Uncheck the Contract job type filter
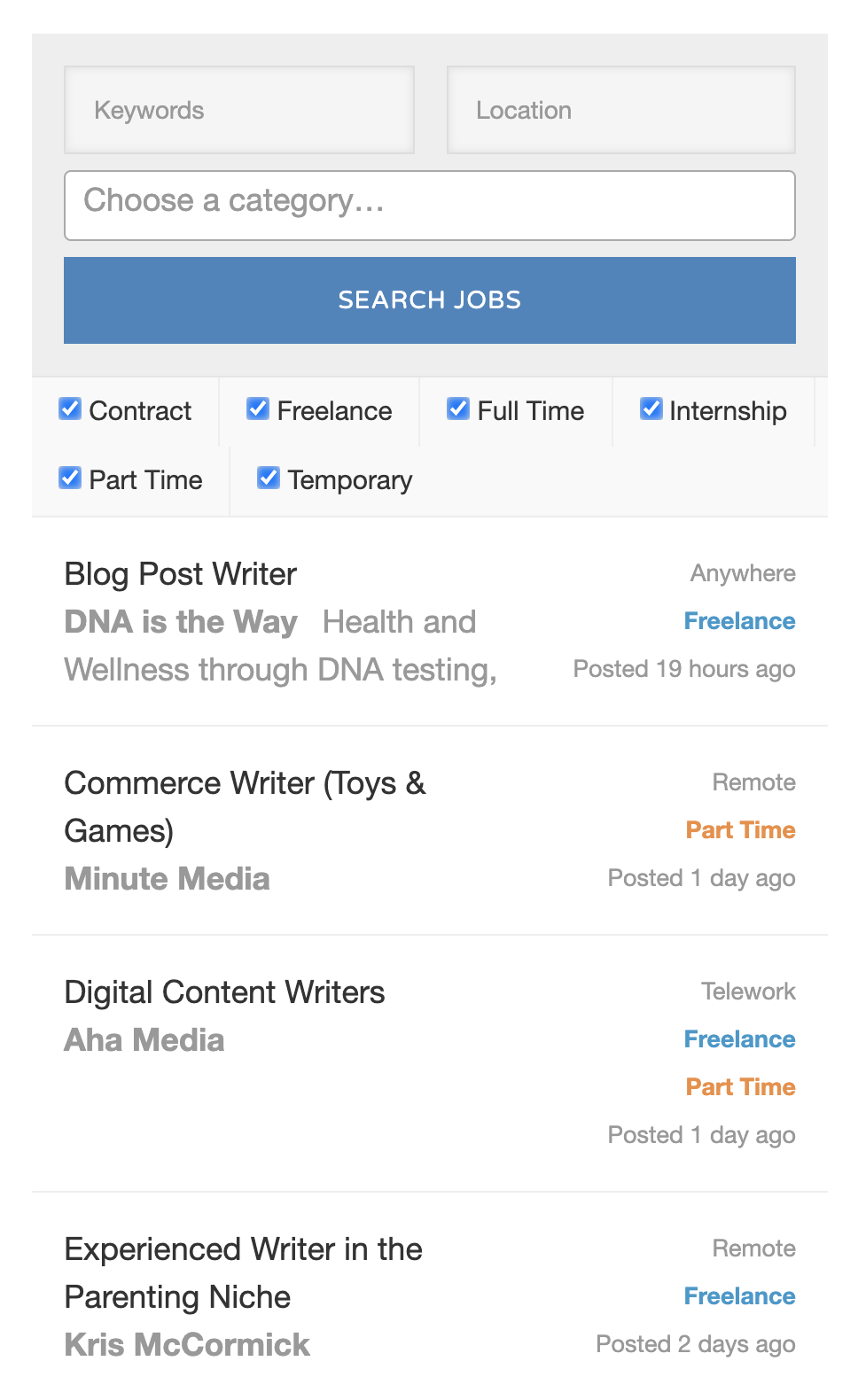This screenshot has height=1400, width=858. tap(70, 408)
